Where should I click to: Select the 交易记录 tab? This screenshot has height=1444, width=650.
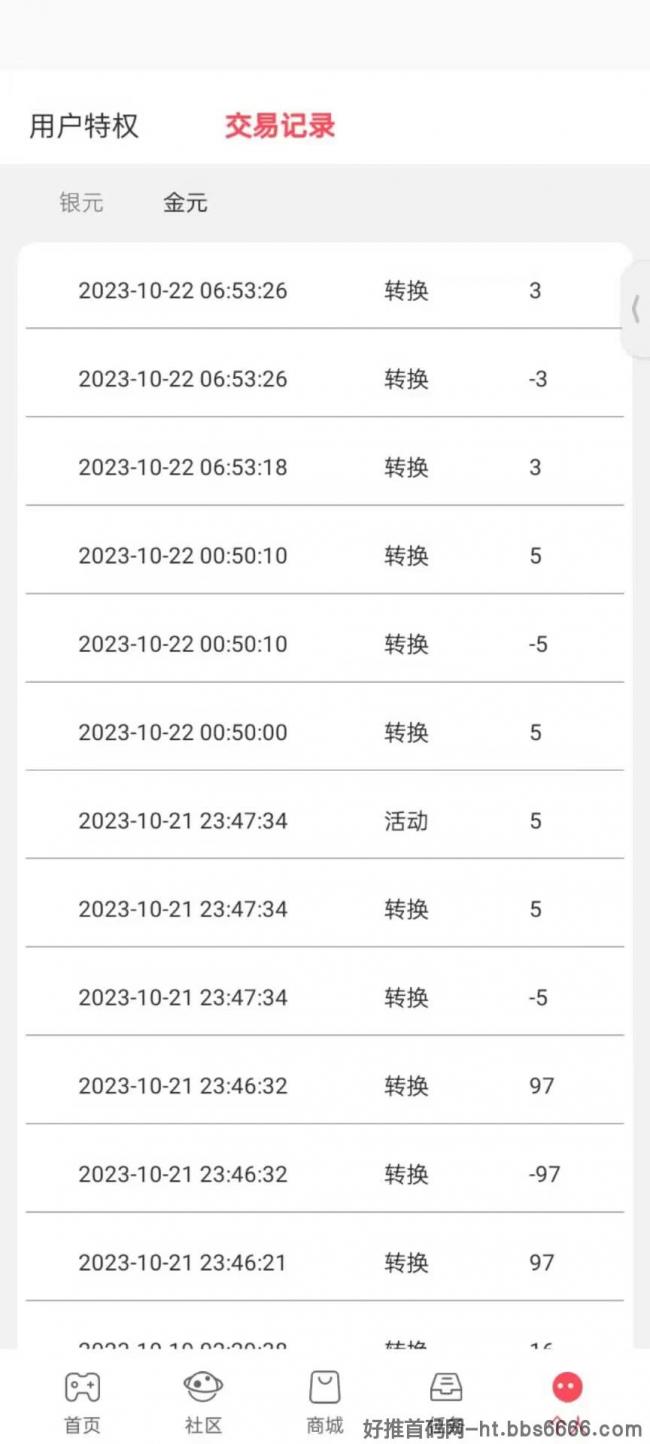pos(280,126)
